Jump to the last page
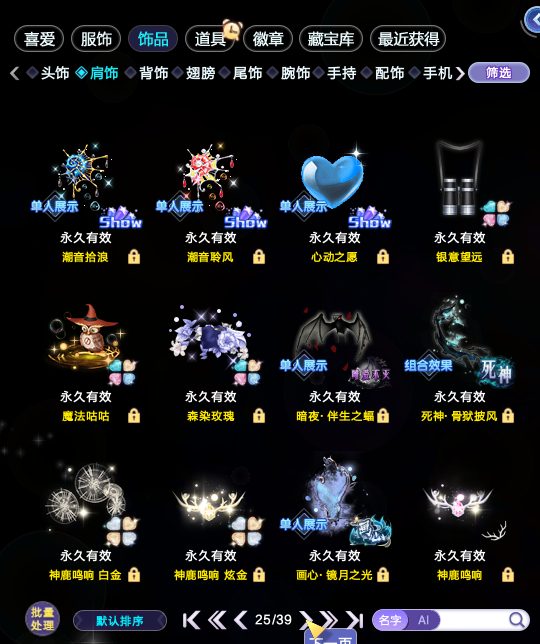540x644 pixels. [x=354, y=620]
